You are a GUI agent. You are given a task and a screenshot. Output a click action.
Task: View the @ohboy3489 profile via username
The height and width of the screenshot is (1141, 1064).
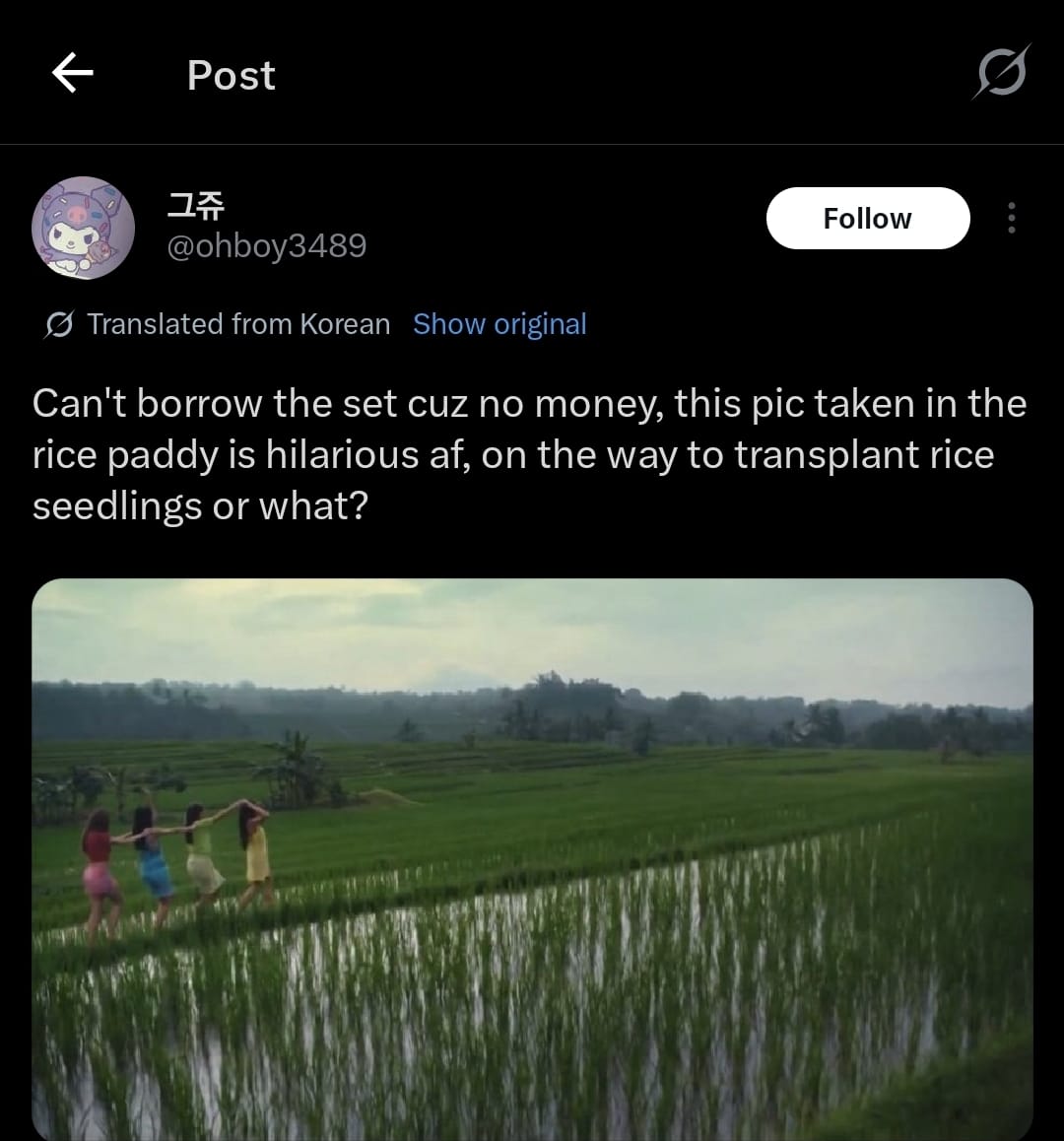coord(267,245)
